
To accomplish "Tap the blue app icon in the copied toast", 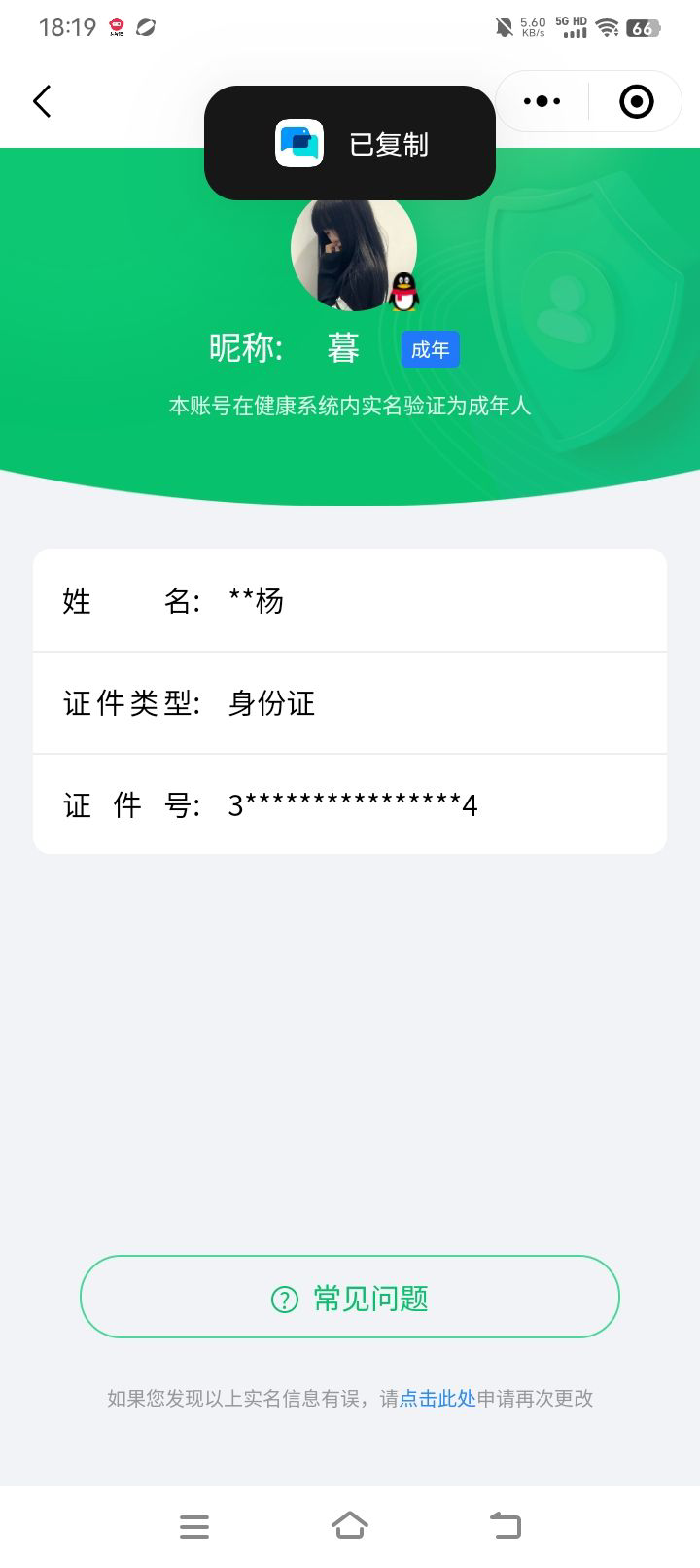I will pos(300,142).
